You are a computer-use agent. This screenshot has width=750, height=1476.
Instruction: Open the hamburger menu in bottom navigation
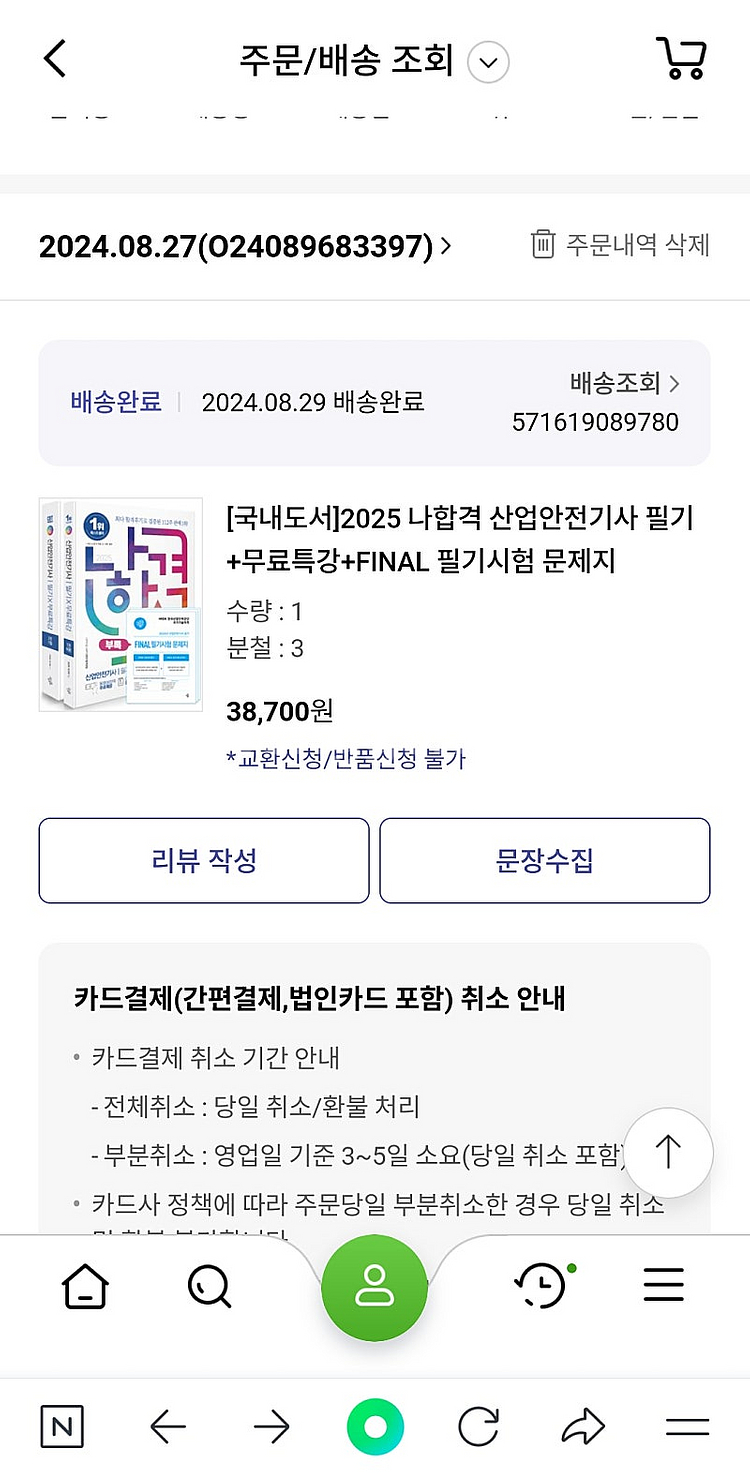click(663, 1287)
